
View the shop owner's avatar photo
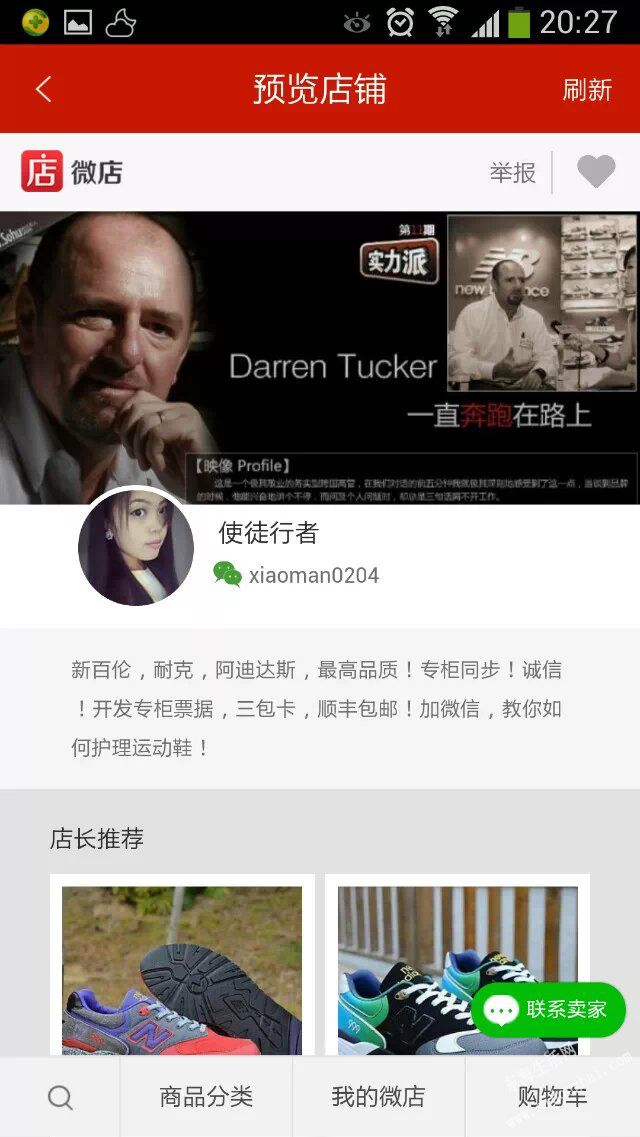[136, 547]
